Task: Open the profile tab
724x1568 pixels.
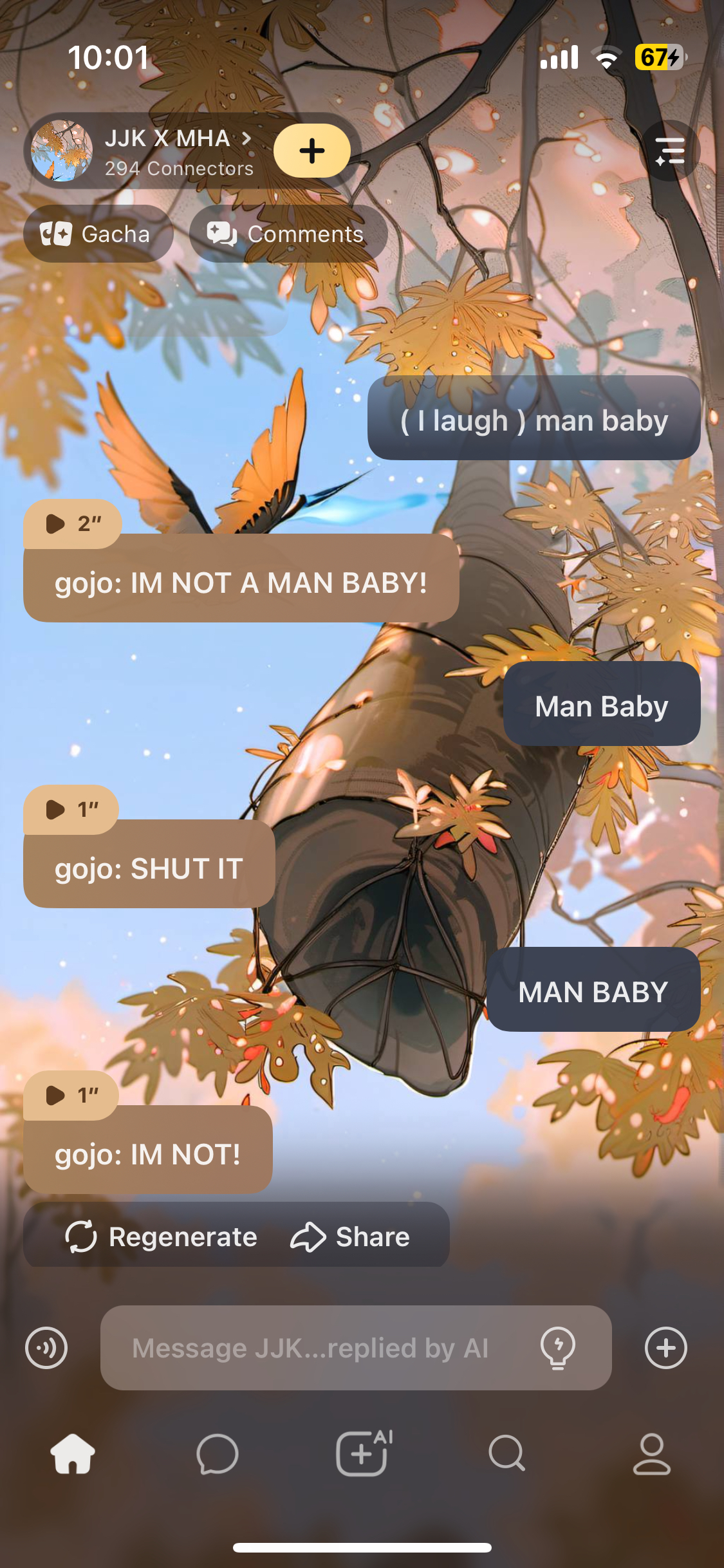Action: [x=652, y=1454]
